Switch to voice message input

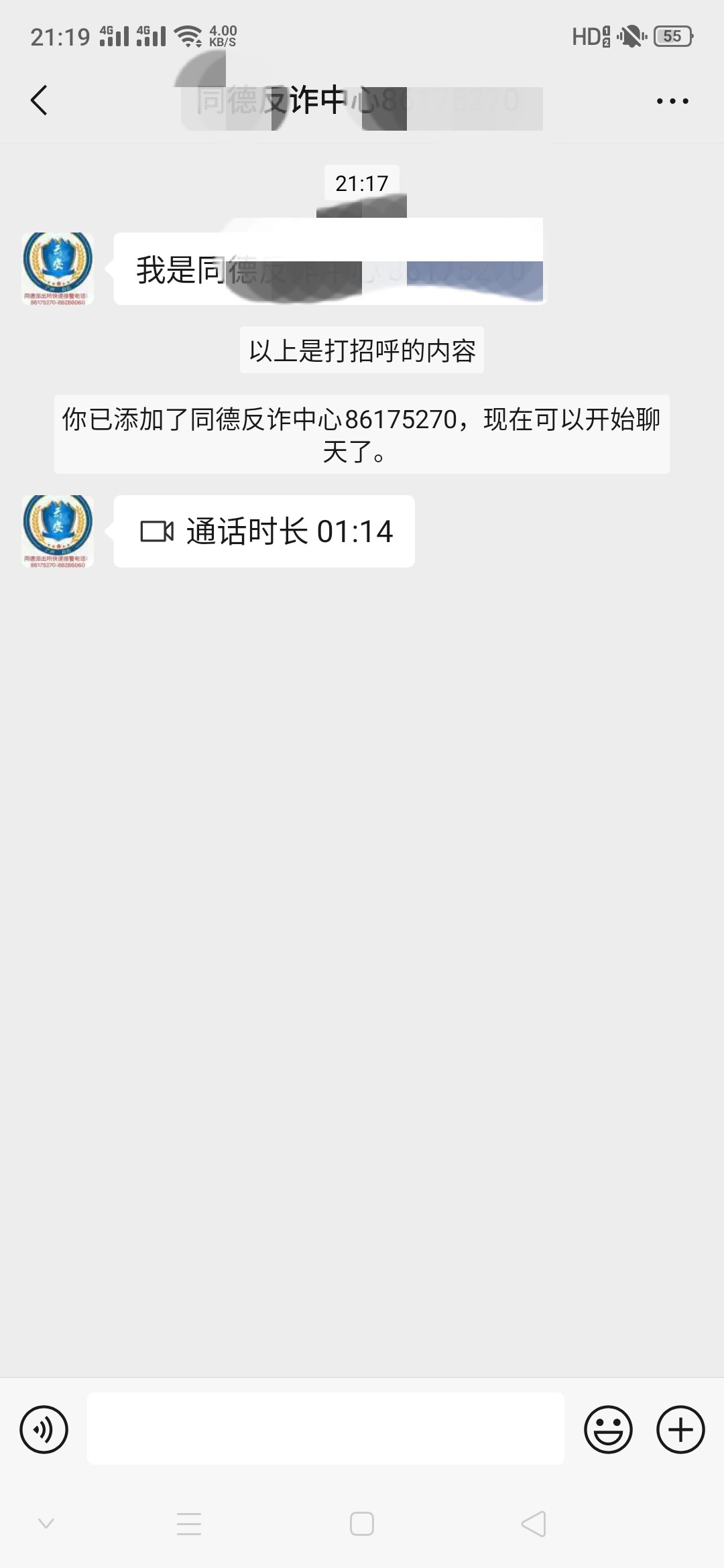coord(44,1429)
